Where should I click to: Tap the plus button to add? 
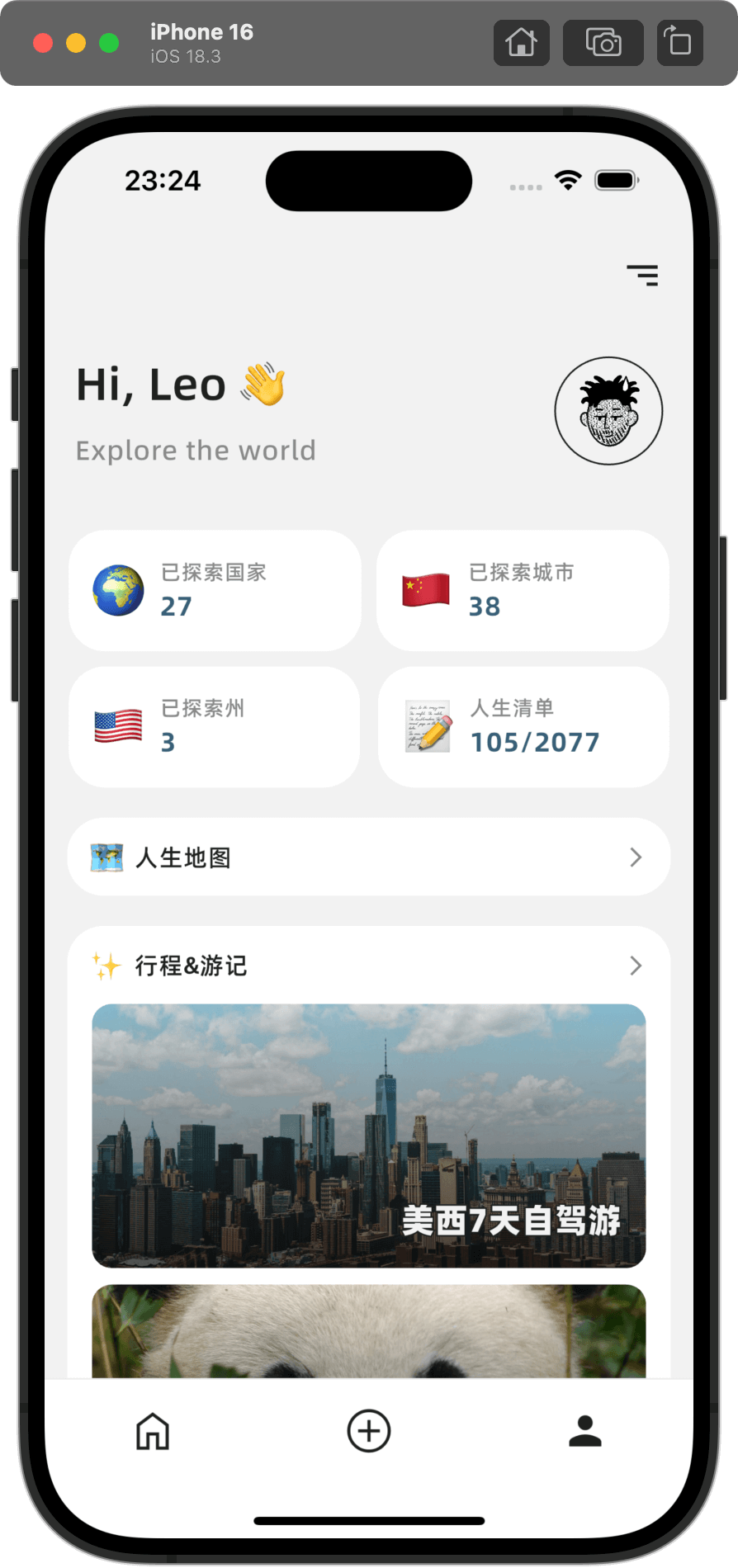368,1431
